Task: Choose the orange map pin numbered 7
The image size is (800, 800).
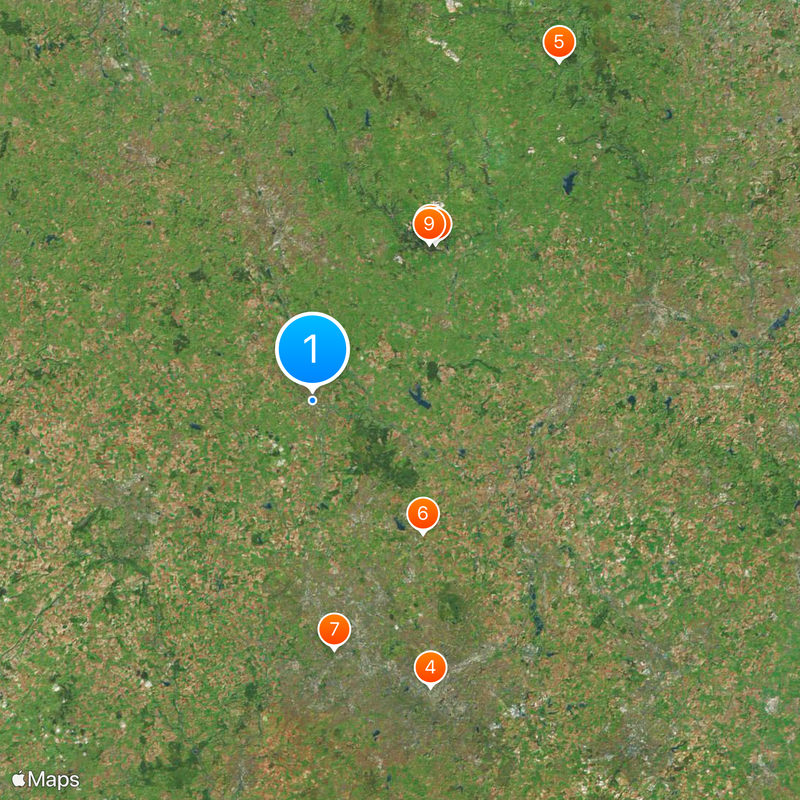Action: tap(334, 630)
